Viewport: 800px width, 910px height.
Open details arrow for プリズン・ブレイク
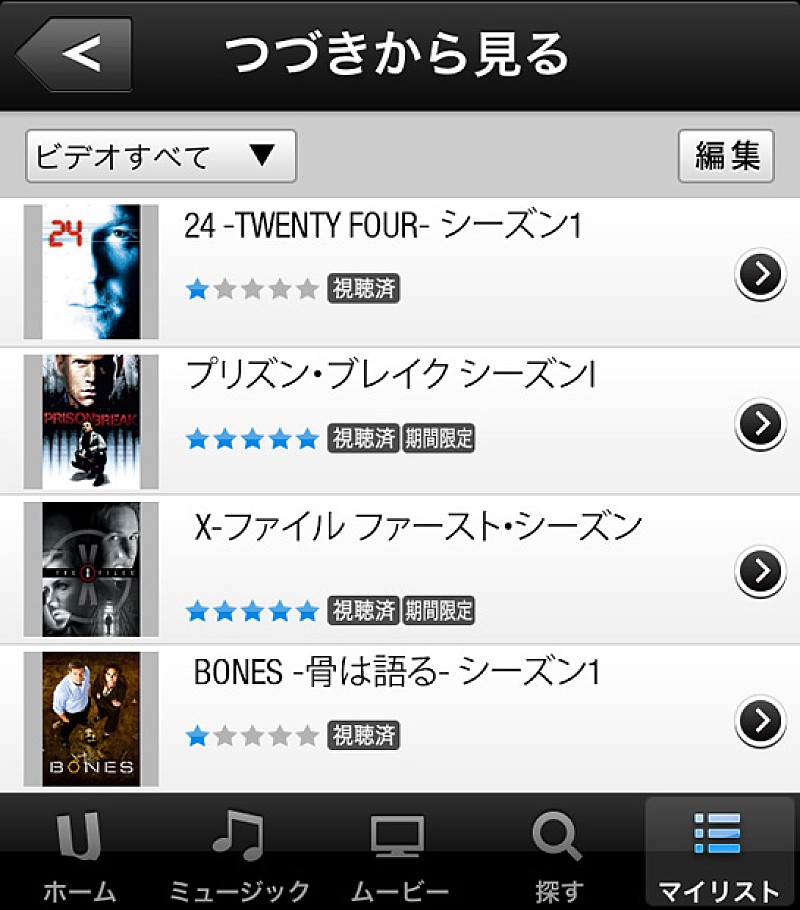760,423
